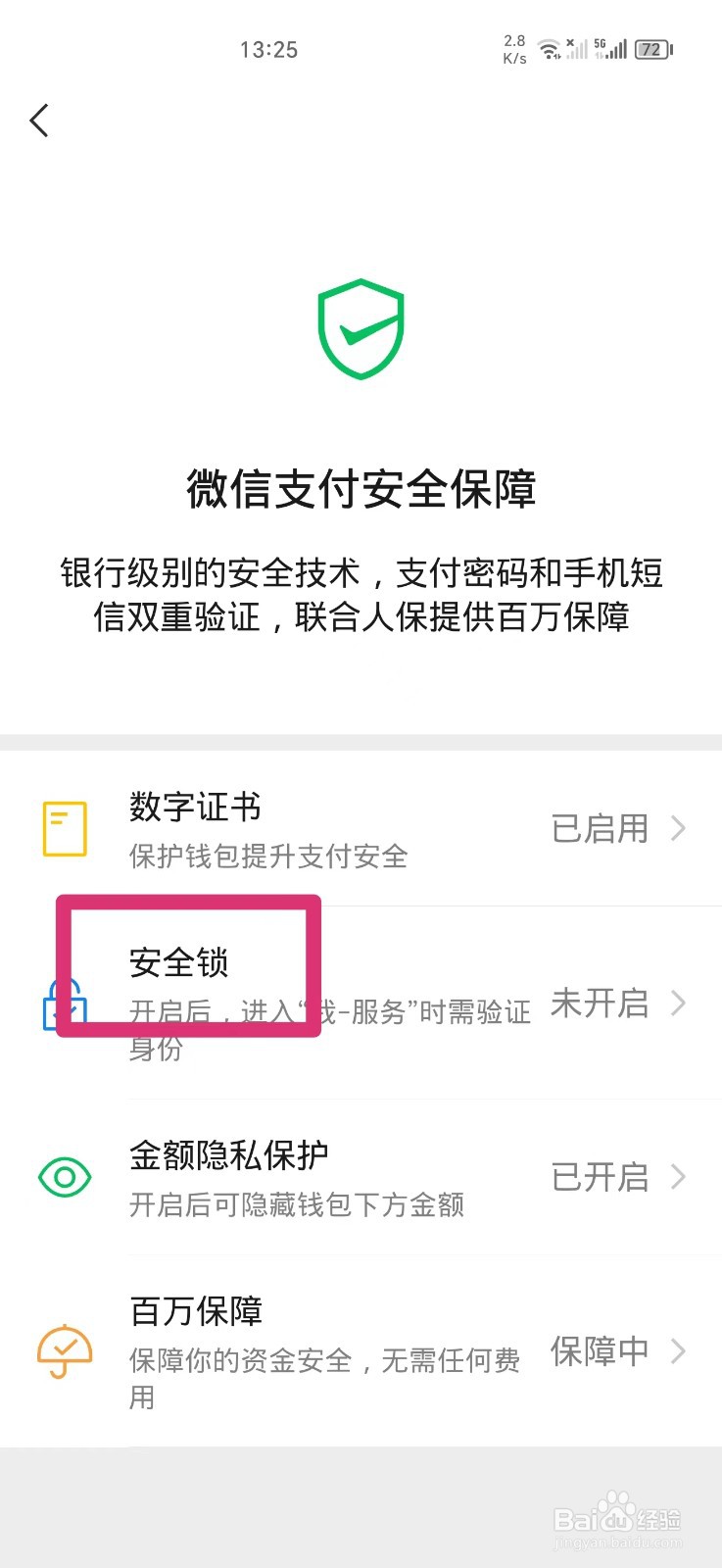722x1568 pixels.
Task: Select the yellow digital certificate icon
Action: (x=64, y=828)
